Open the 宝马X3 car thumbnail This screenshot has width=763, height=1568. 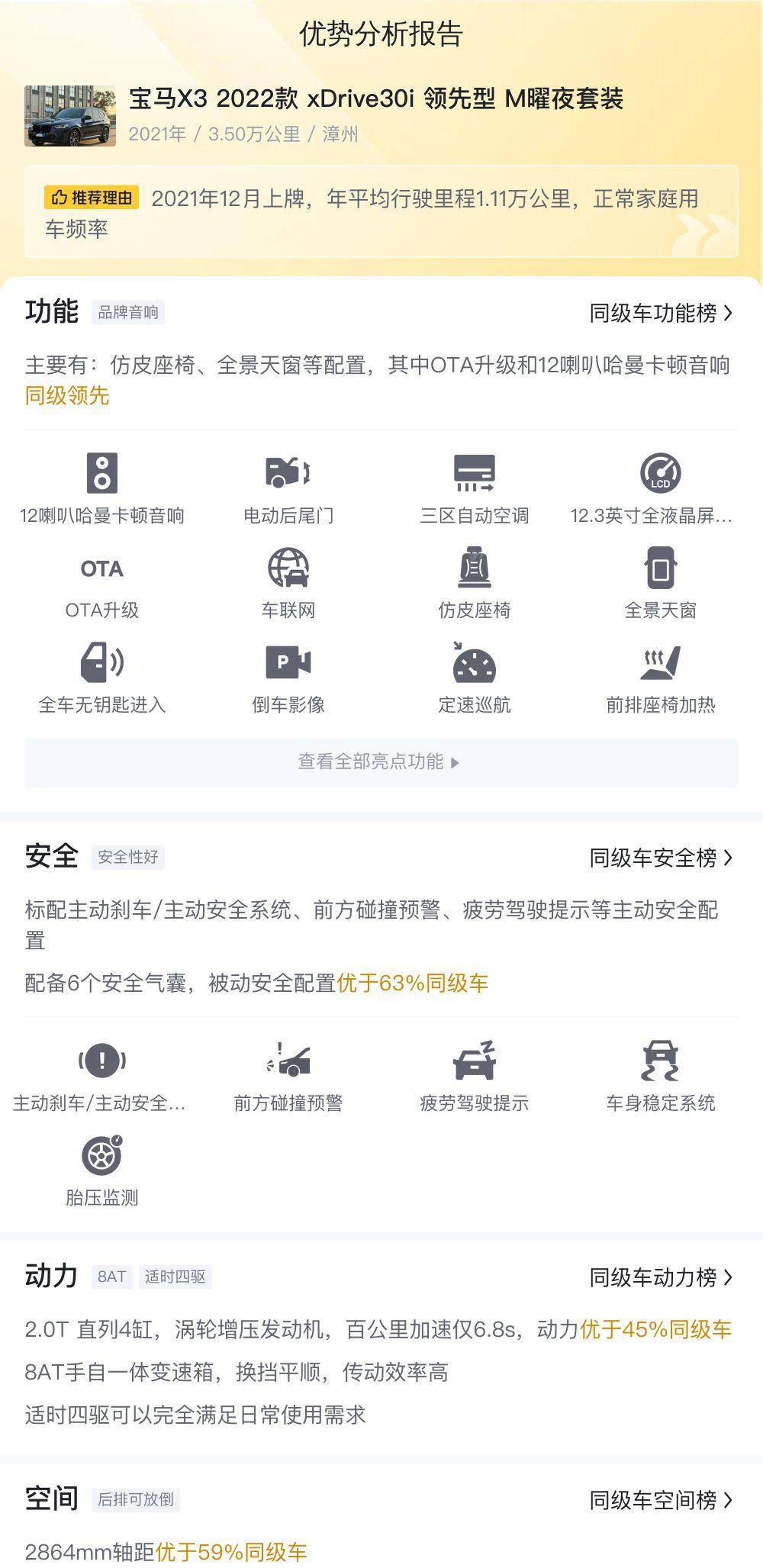tap(70, 116)
